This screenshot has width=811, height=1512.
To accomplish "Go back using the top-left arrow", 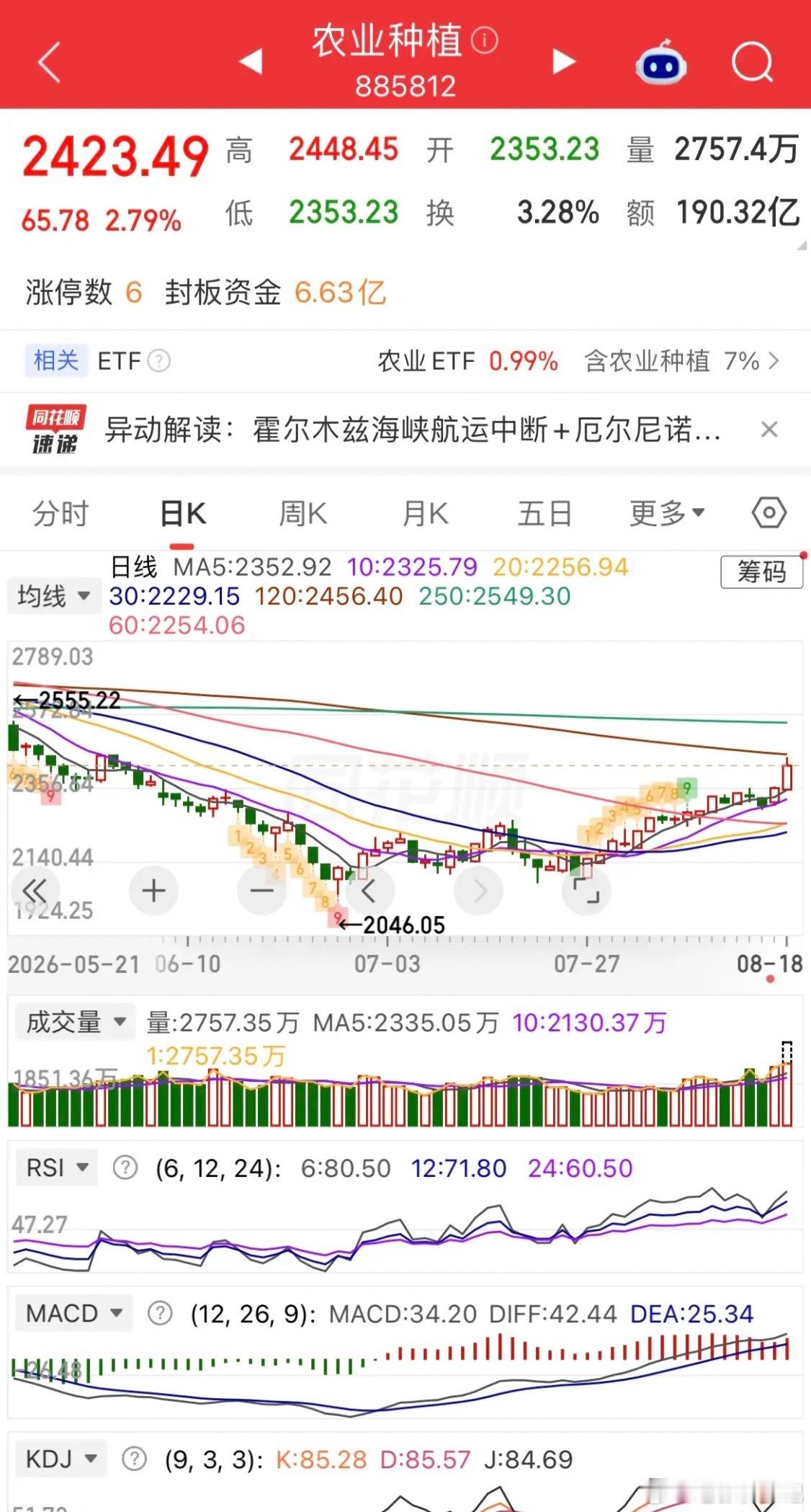I will tap(49, 63).
